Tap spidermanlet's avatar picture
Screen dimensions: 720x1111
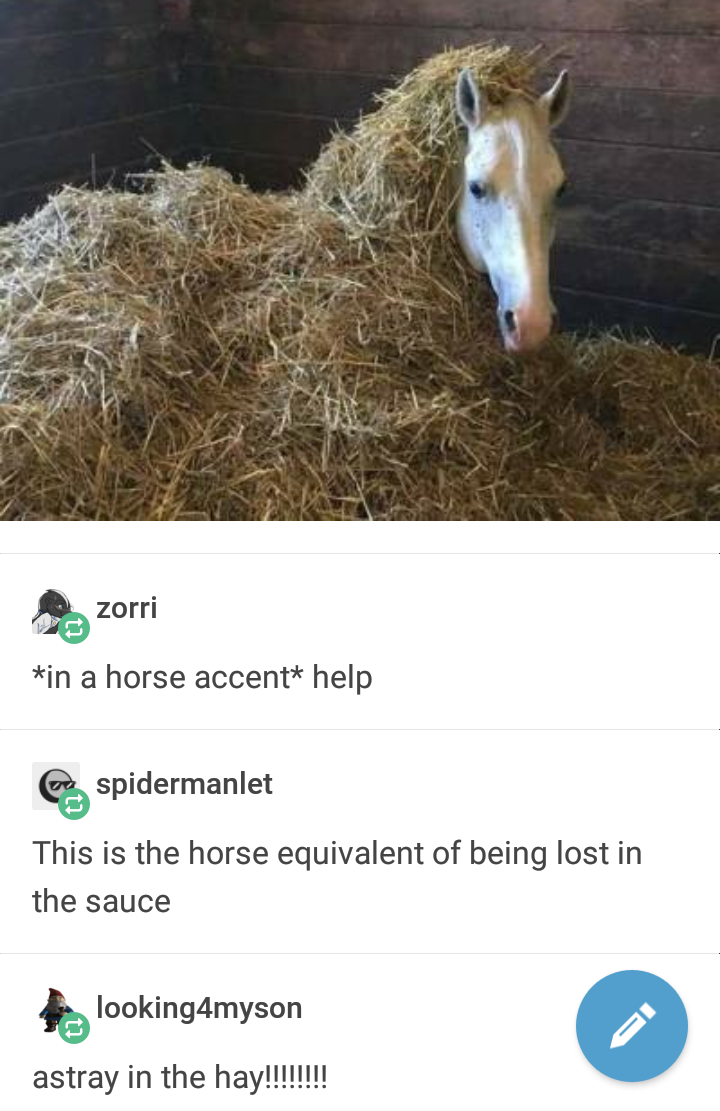(x=53, y=785)
